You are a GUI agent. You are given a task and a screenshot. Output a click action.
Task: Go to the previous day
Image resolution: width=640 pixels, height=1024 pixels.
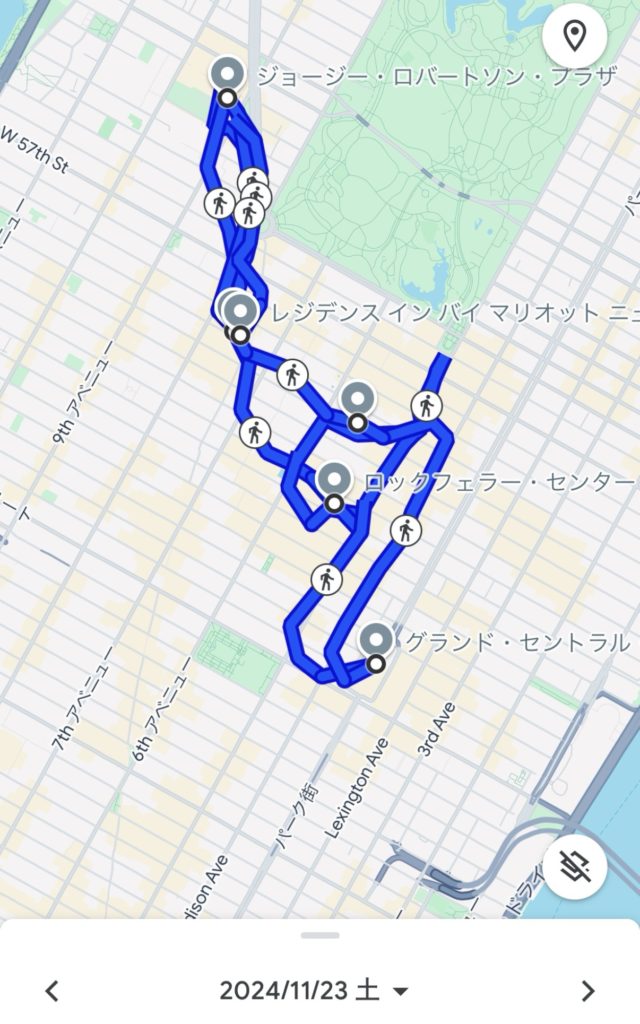point(52,991)
